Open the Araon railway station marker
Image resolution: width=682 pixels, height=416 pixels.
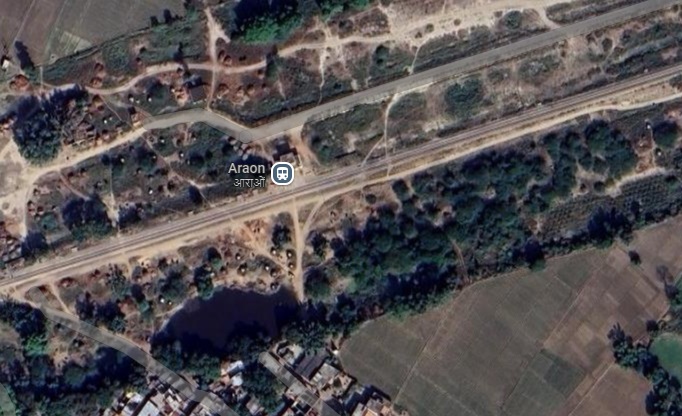tap(283, 174)
